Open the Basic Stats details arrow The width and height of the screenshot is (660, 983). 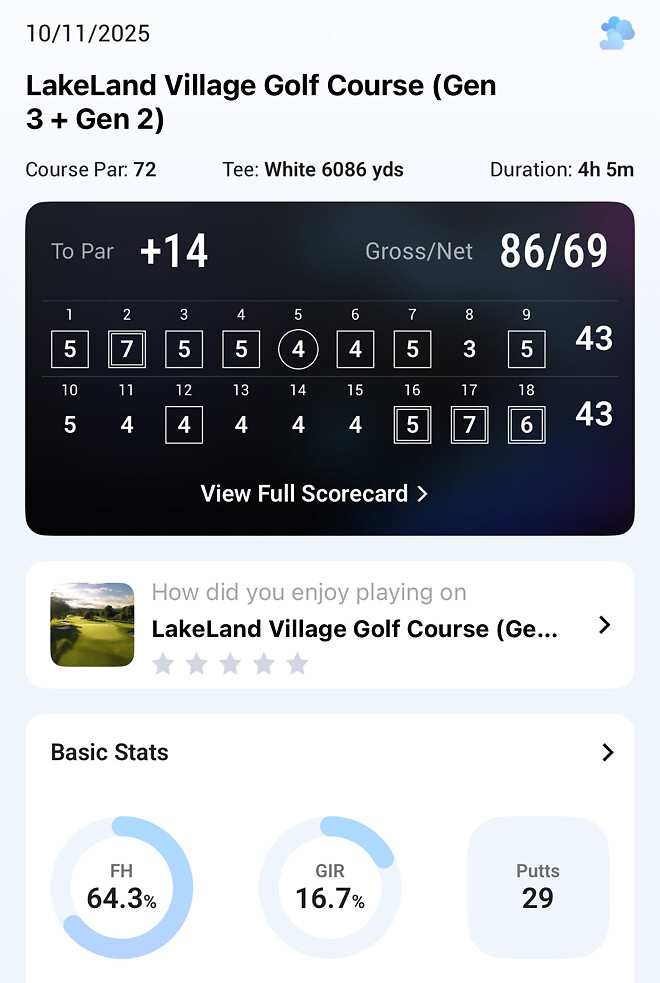[607, 753]
